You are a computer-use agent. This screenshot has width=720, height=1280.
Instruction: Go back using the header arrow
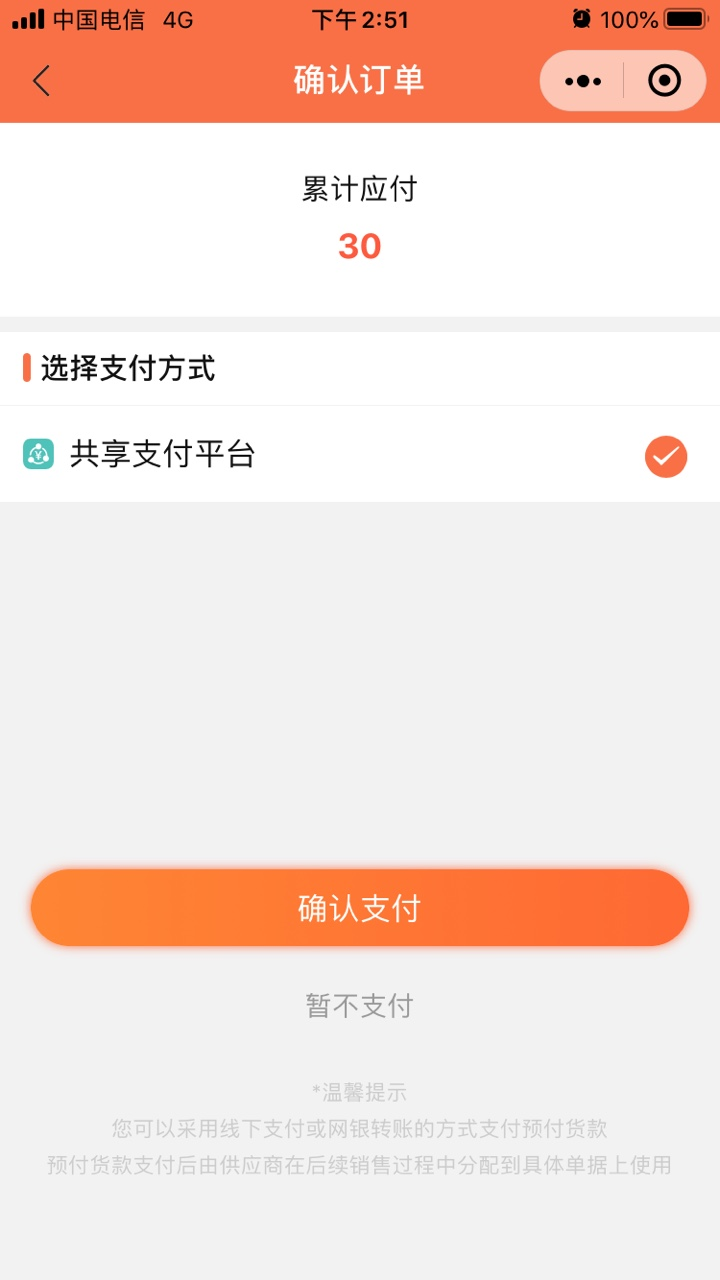pyautogui.click(x=41, y=81)
